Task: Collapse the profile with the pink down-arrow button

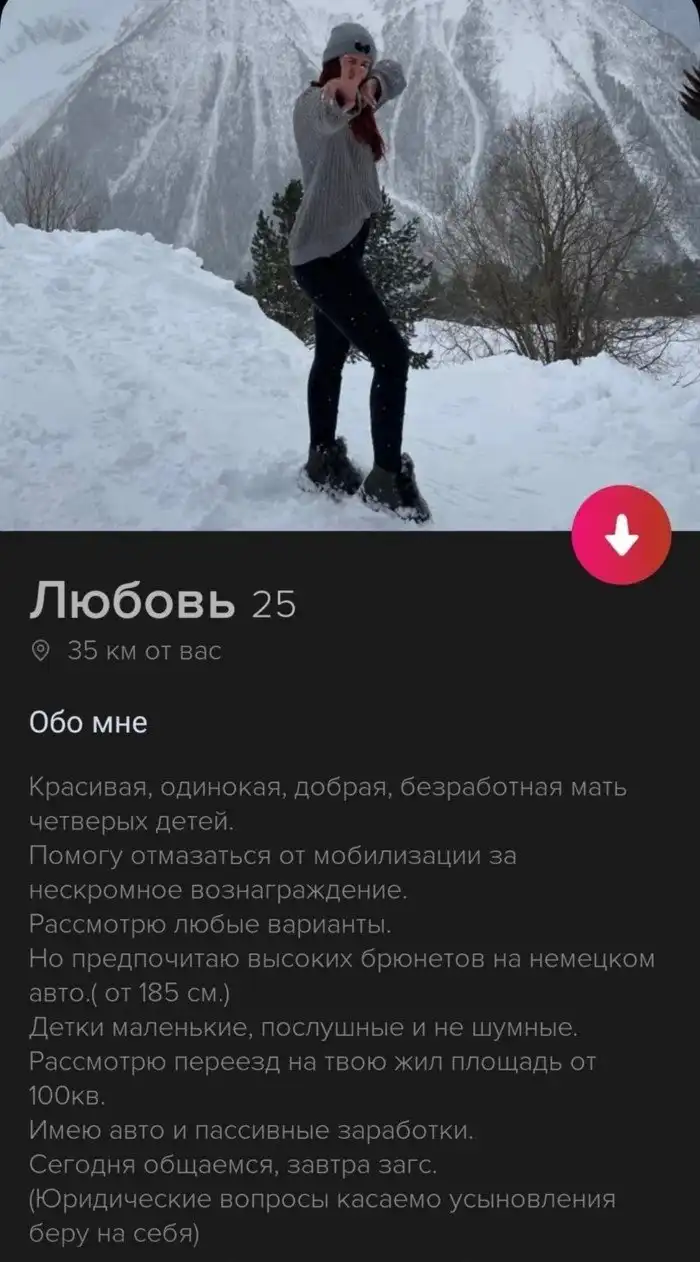Action: point(621,536)
